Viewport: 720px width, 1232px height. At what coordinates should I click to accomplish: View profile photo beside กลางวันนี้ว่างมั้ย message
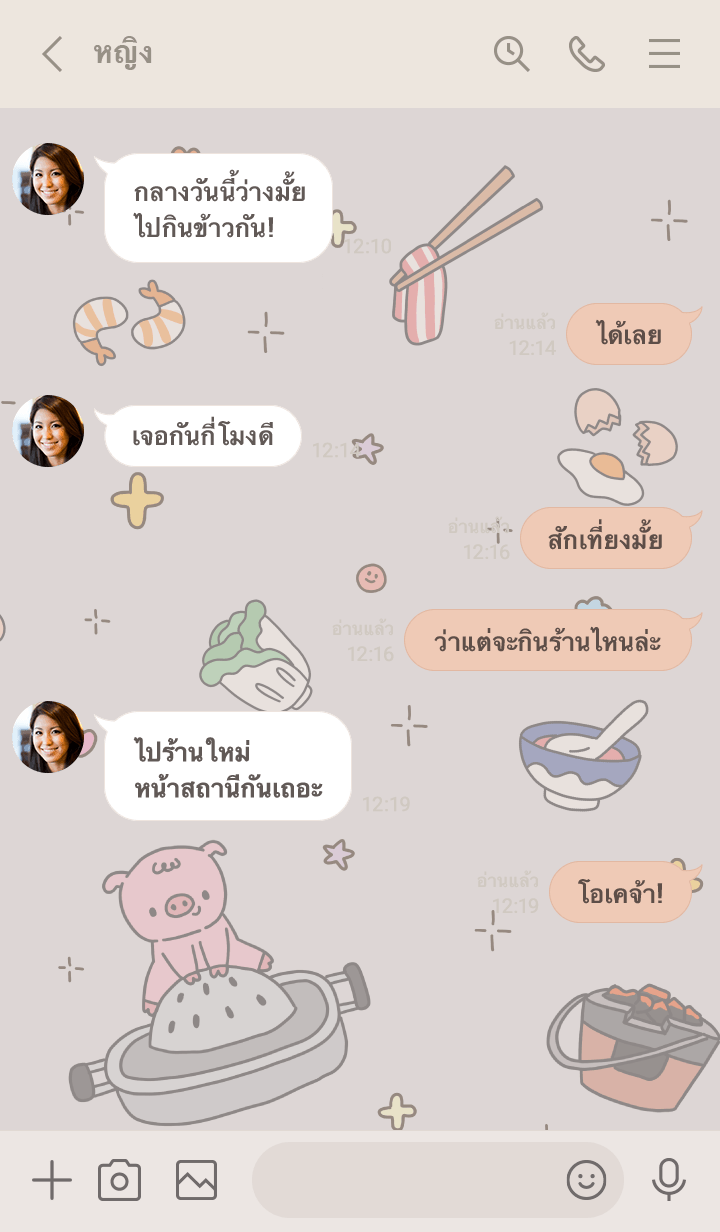(x=48, y=179)
